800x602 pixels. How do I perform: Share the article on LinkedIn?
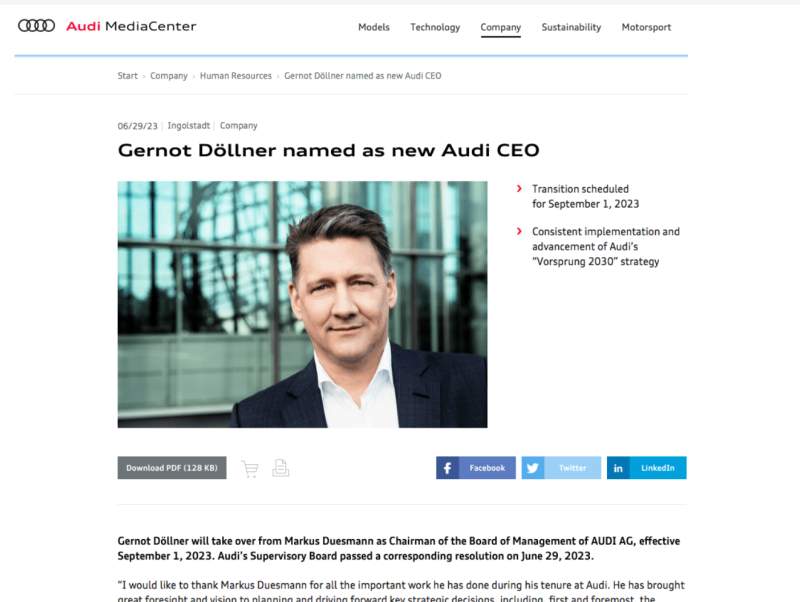point(646,468)
